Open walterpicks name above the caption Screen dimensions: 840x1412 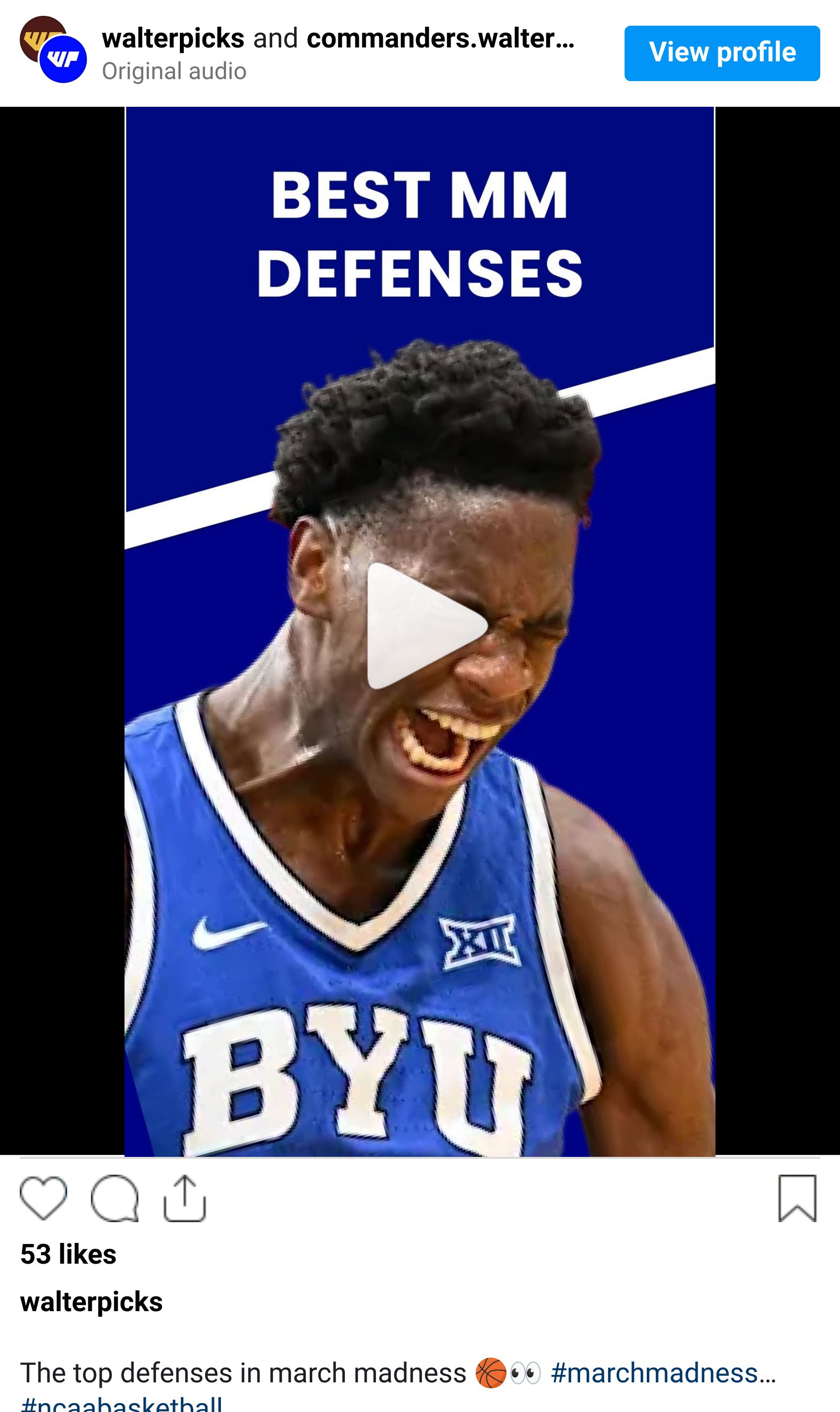91,1302
